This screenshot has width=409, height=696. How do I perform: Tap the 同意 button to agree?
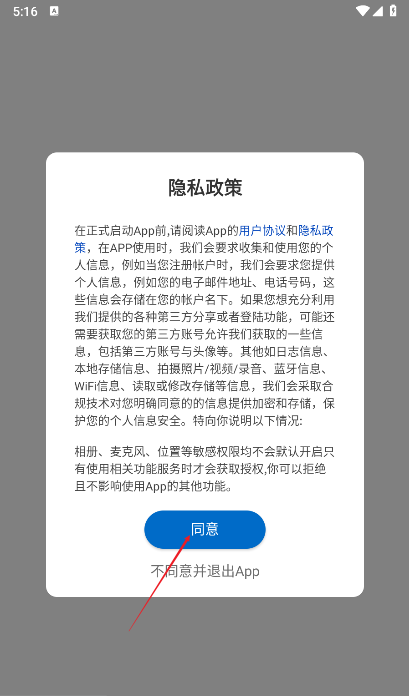click(205, 530)
